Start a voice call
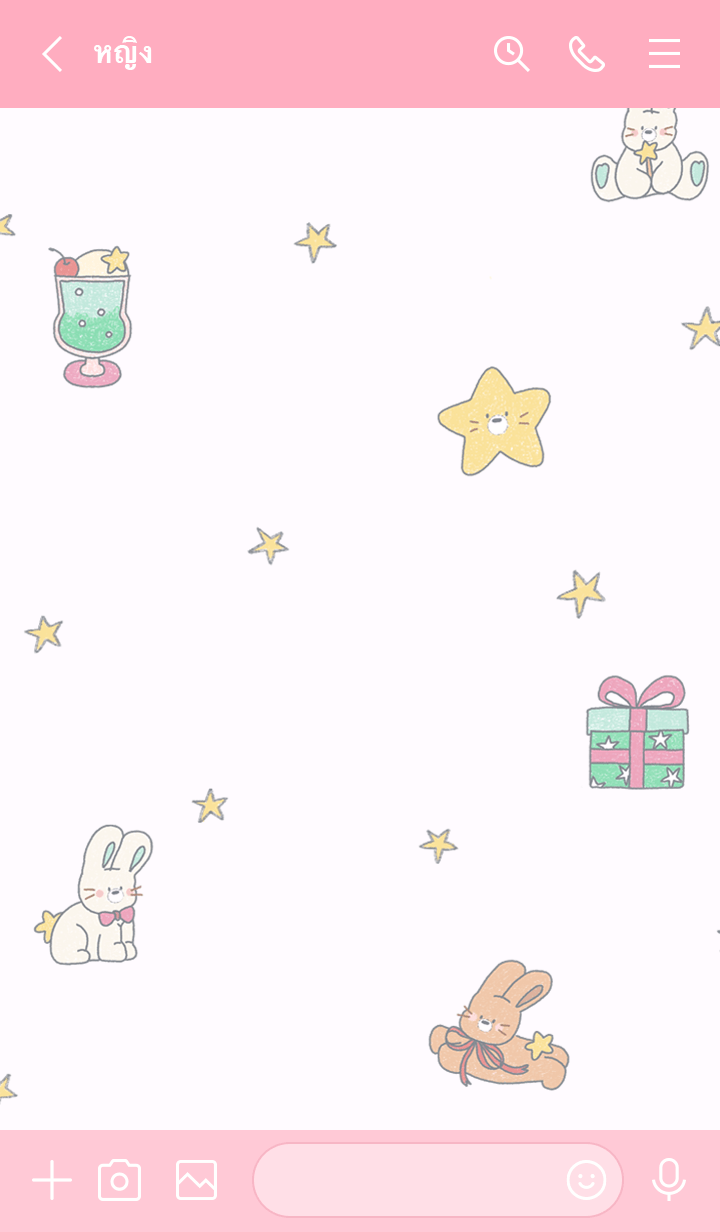 (x=587, y=54)
